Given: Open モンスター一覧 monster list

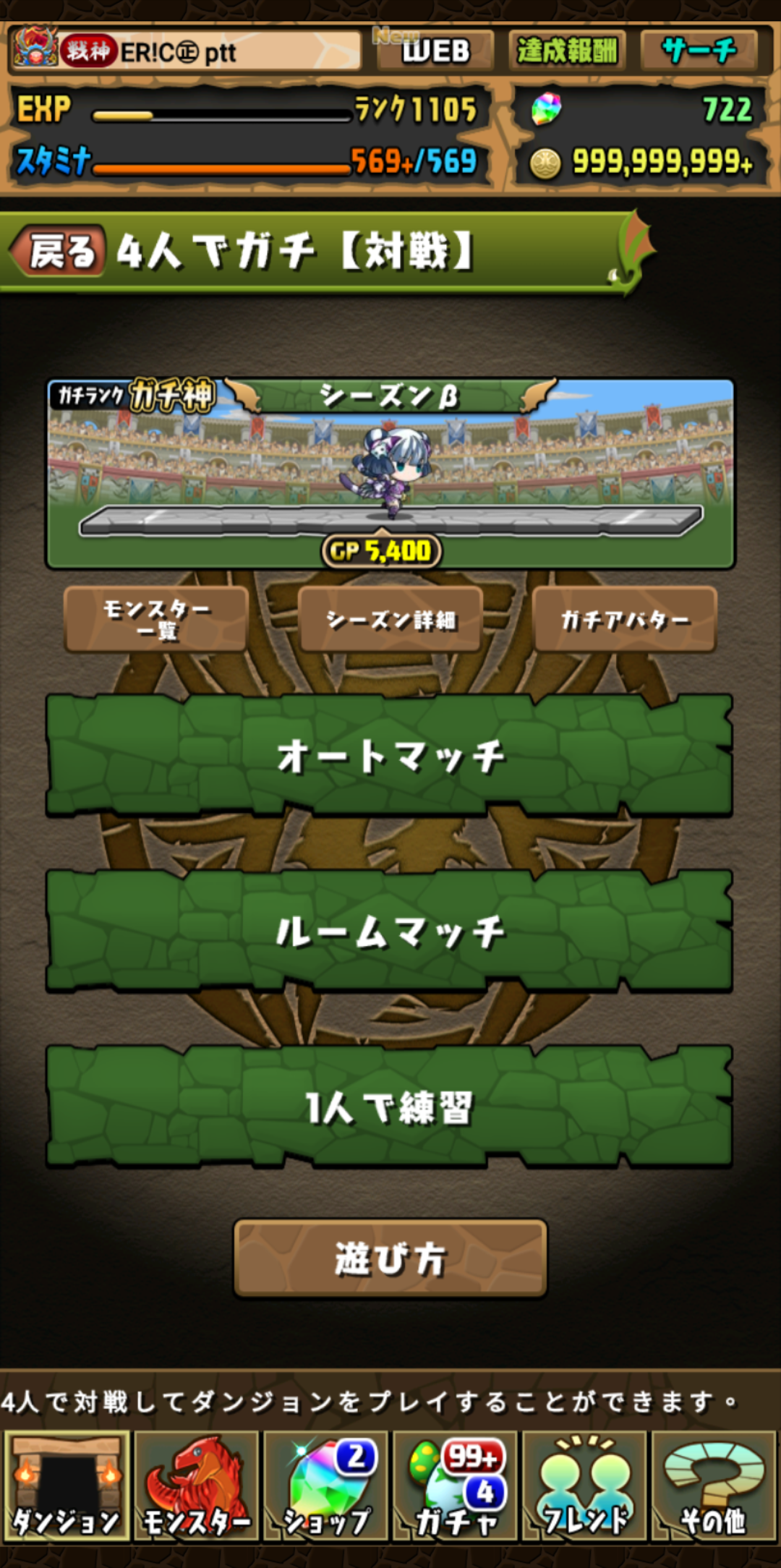Looking at the screenshot, I should tap(157, 620).
